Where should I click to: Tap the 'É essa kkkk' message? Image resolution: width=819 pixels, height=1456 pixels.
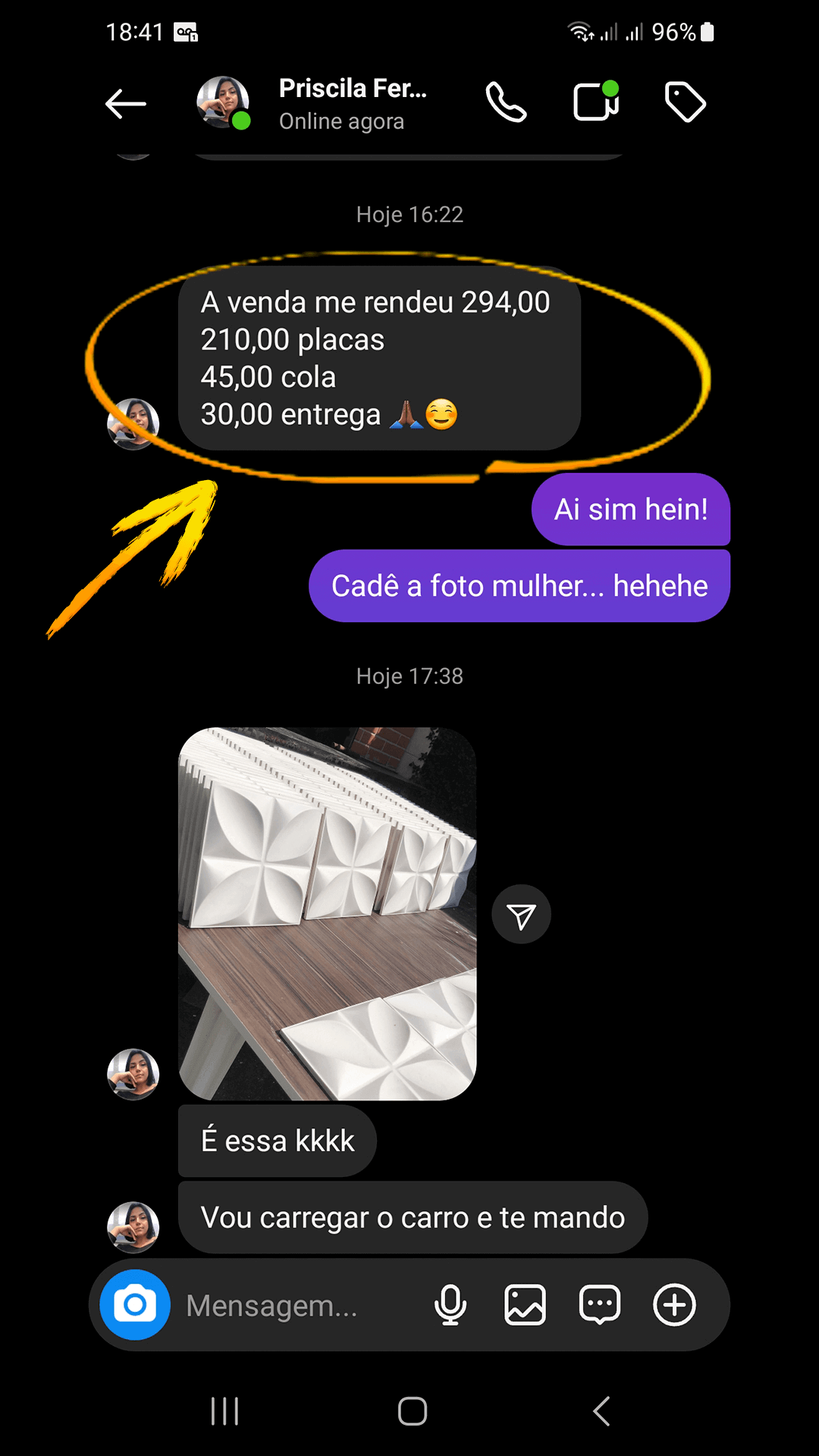pyautogui.click(x=277, y=1140)
